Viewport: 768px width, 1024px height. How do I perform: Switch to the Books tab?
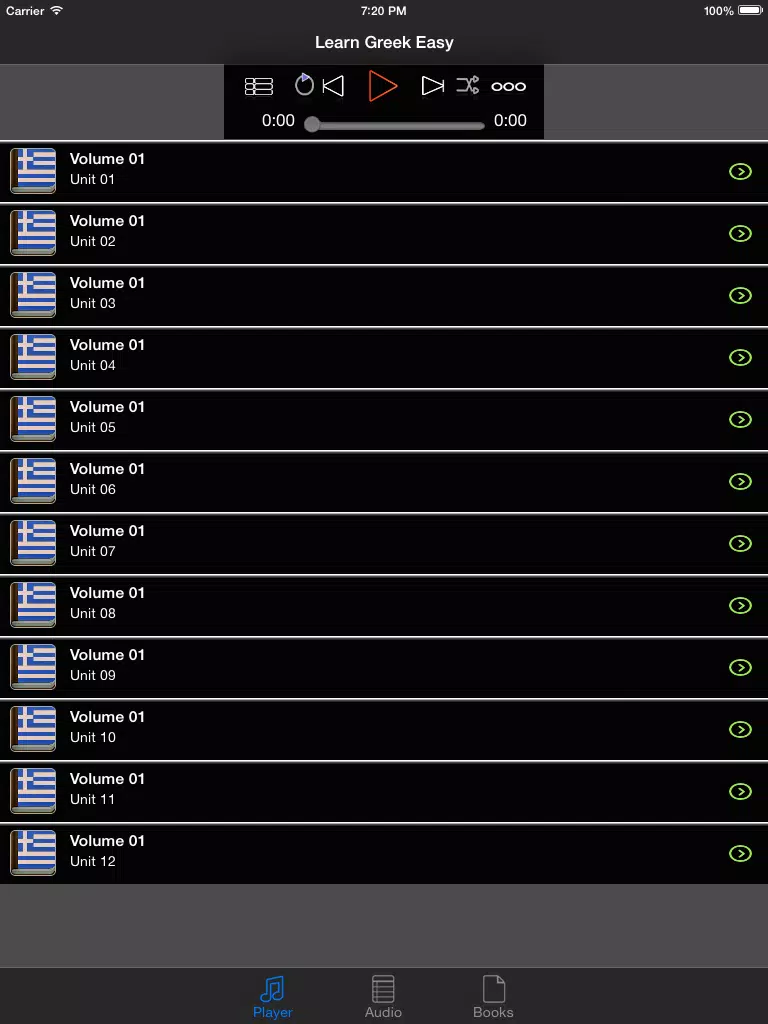[x=493, y=997]
